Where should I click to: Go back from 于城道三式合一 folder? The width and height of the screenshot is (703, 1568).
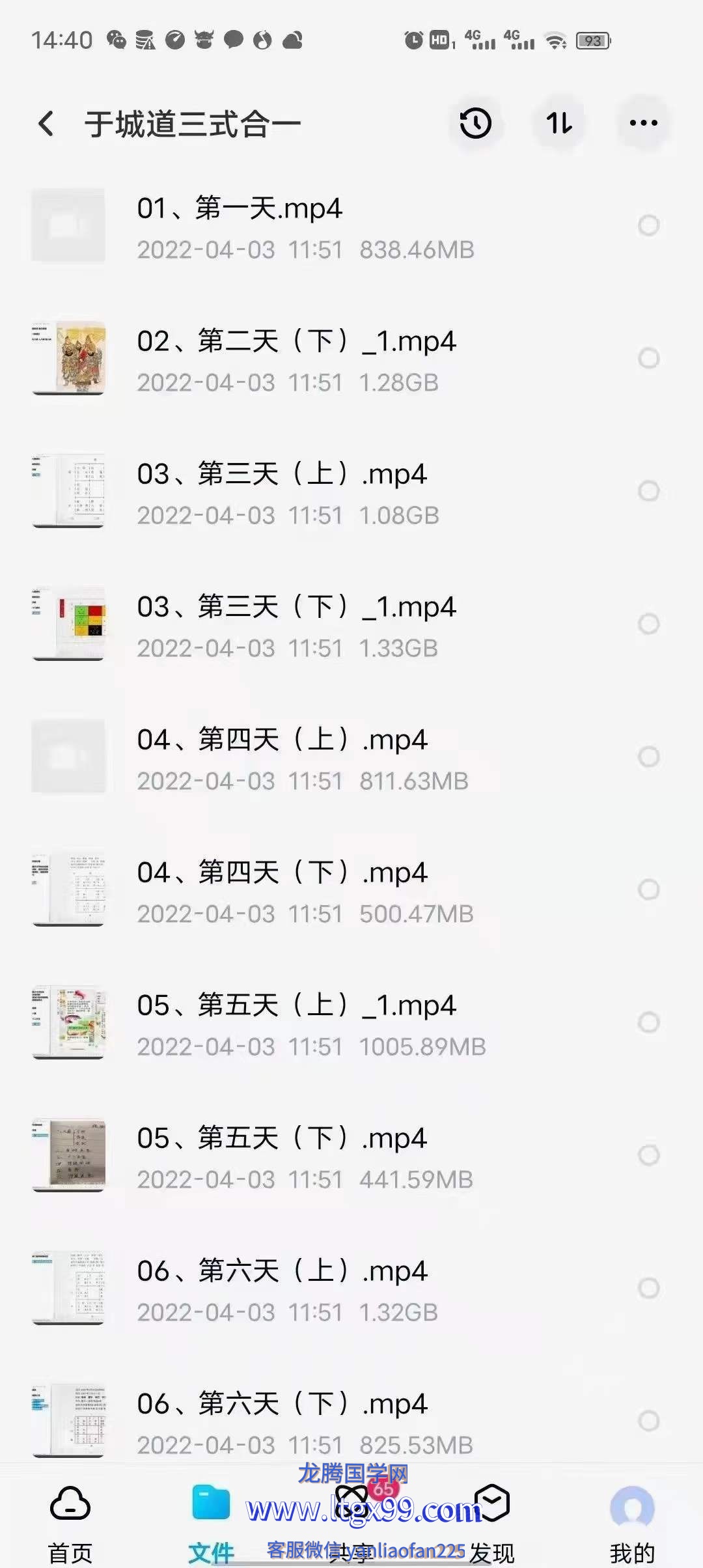pyautogui.click(x=46, y=123)
